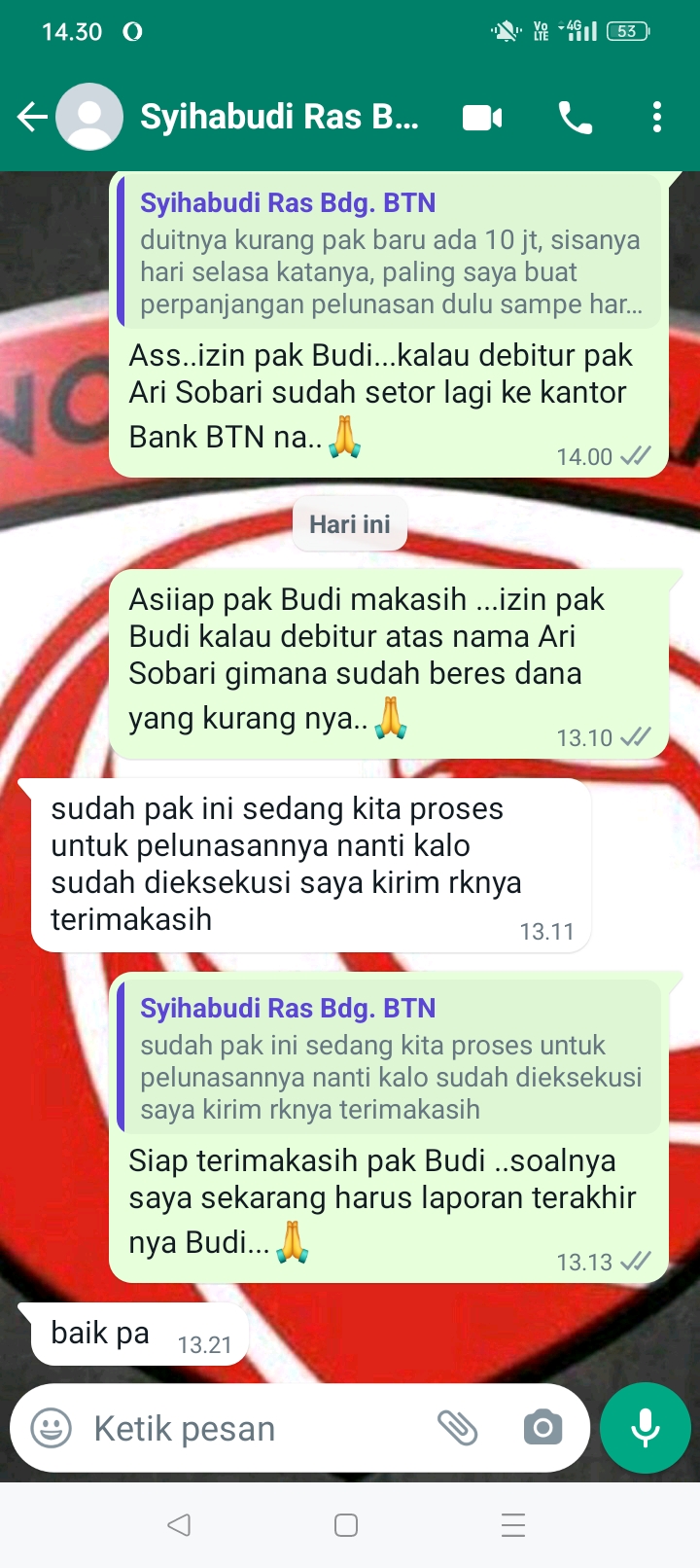Image resolution: width=700 pixels, height=1568 pixels.
Task: Open Syihabudi Ras contact info header
Action: [x=279, y=118]
